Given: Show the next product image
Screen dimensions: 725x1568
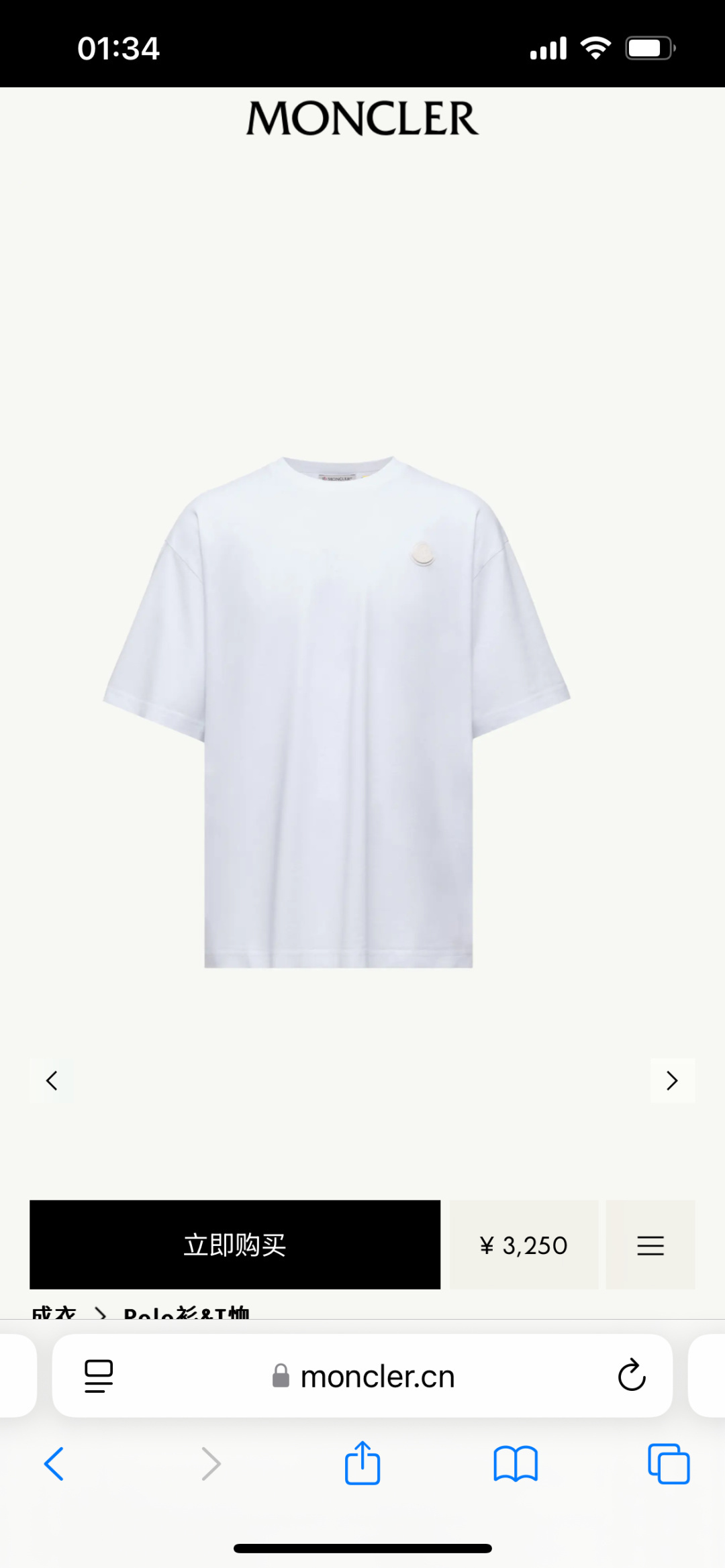Looking at the screenshot, I should coord(672,1080).
